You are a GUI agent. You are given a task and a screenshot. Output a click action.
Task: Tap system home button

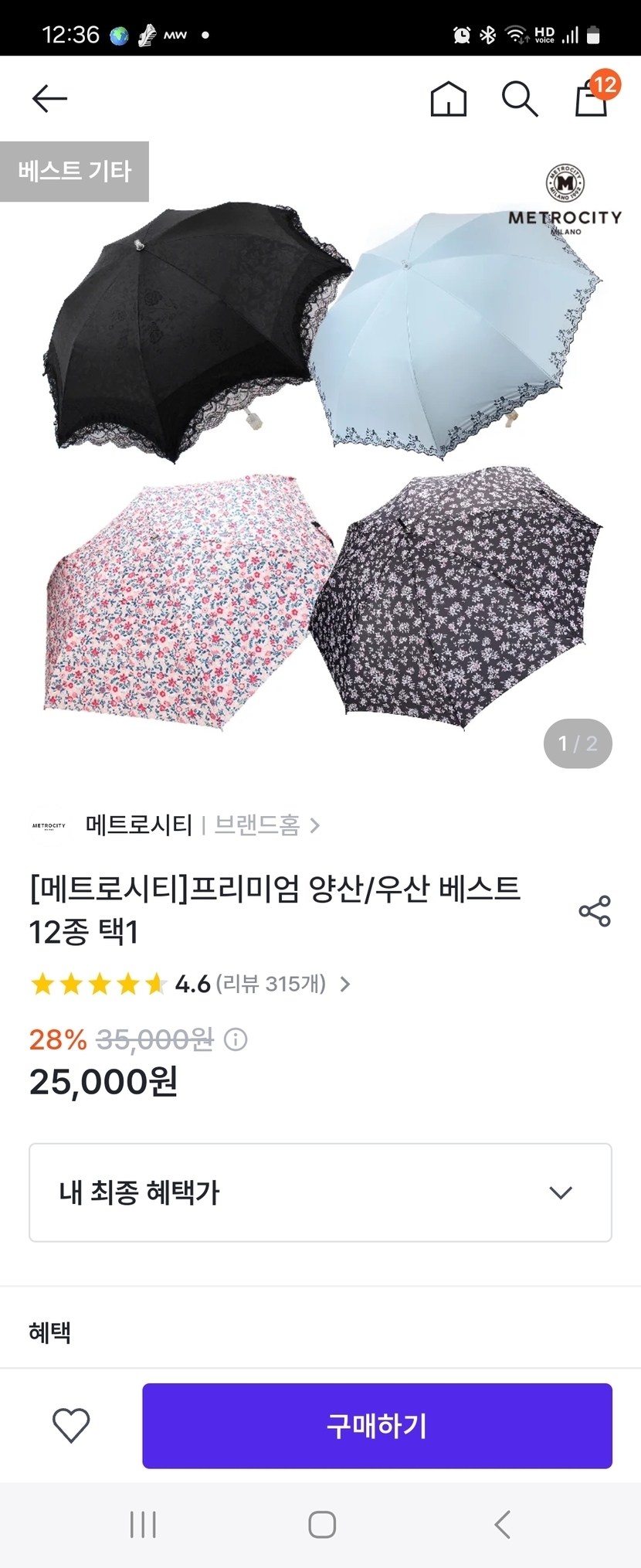point(321,1525)
